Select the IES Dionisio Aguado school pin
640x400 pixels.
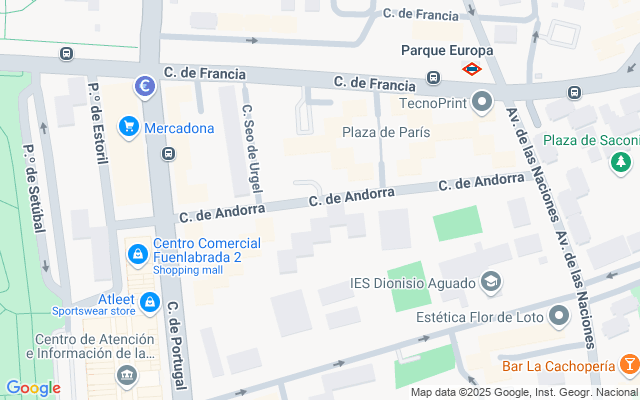pos(491,282)
